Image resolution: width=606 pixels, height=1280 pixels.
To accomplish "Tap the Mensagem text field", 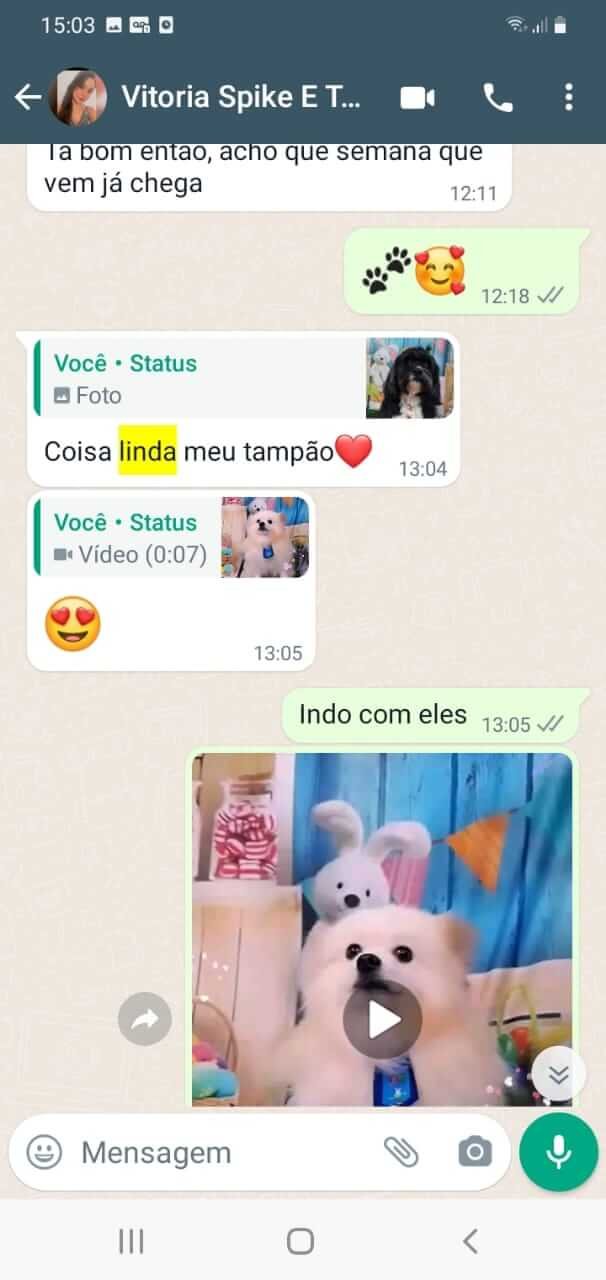I will (220, 1152).
